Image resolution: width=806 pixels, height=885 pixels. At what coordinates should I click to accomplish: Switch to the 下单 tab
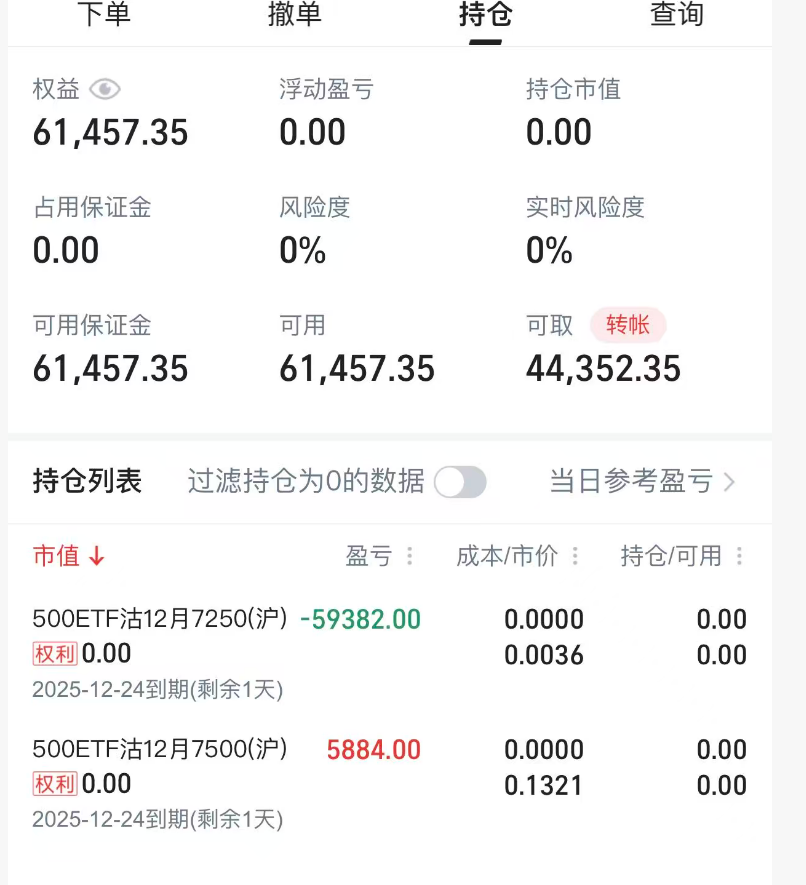coord(104,15)
